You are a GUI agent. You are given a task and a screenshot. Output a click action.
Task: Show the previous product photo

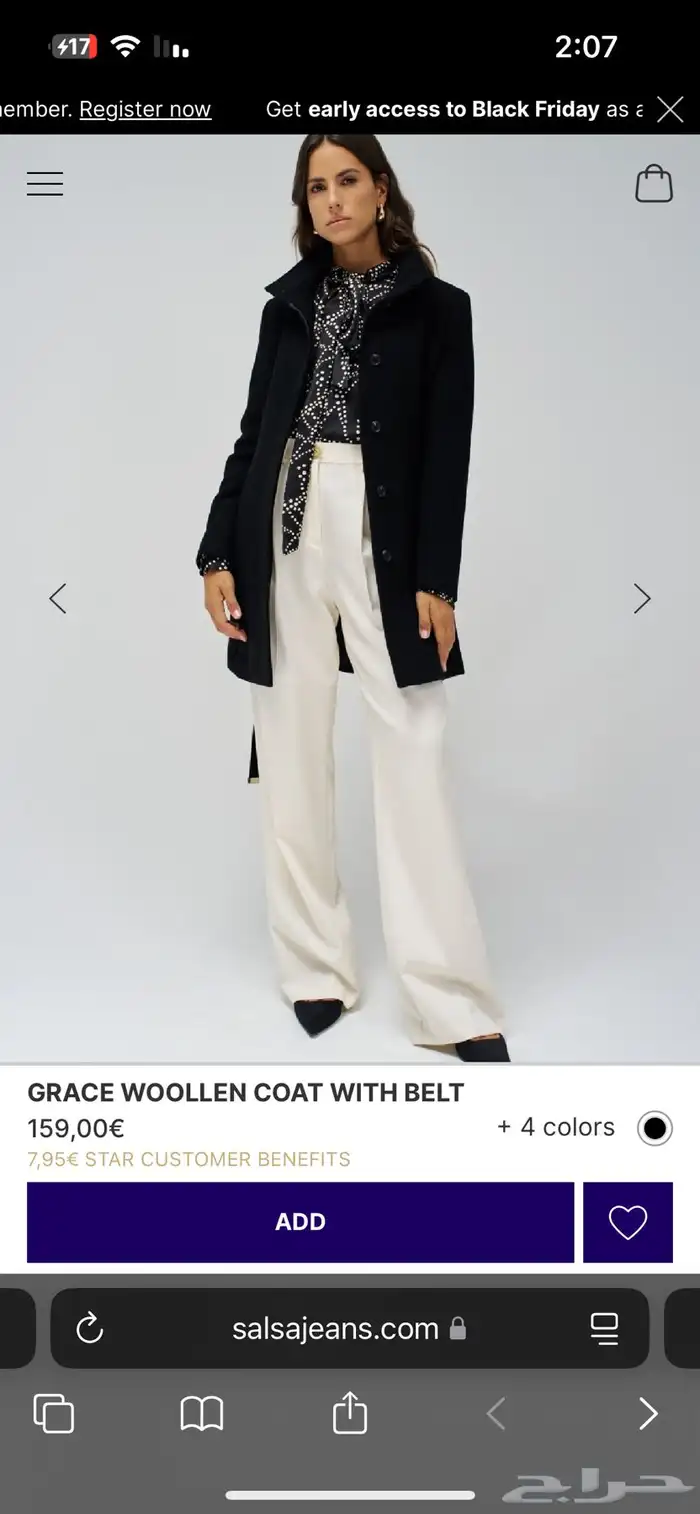[58, 598]
